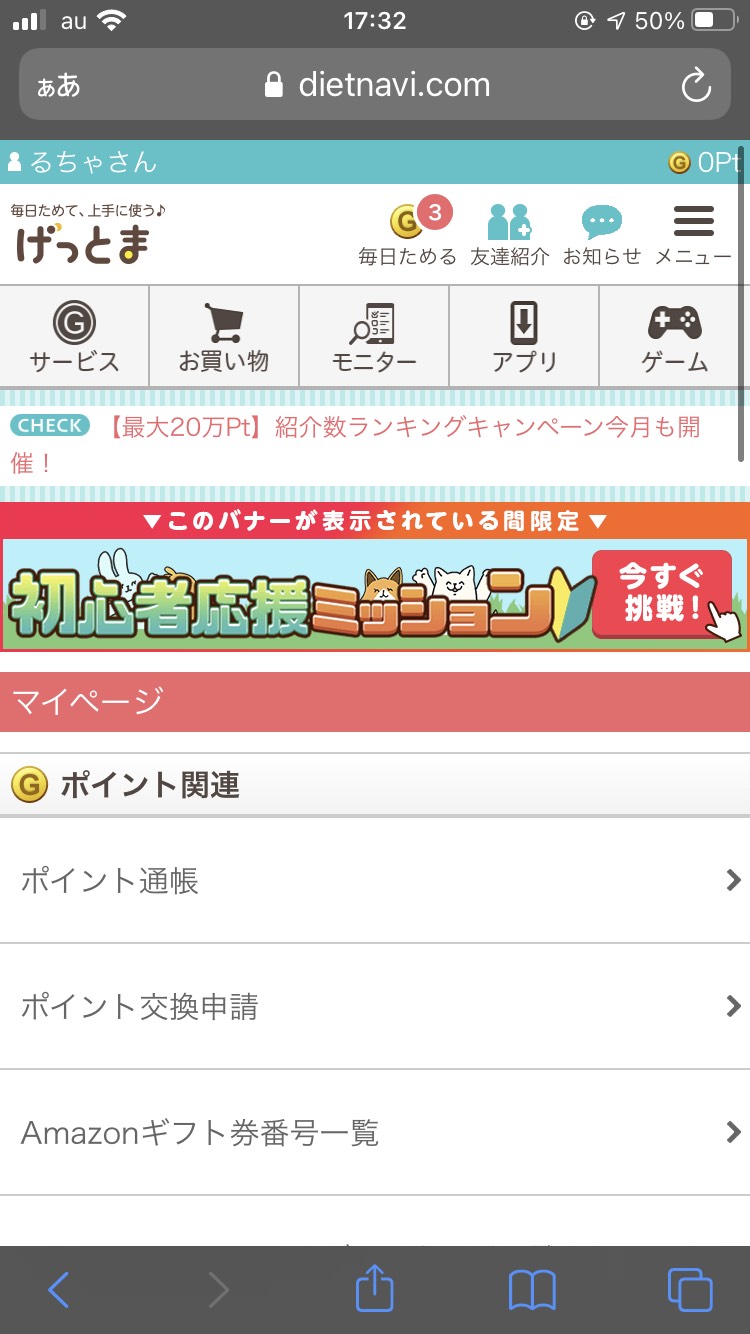Go back in Safari
Viewport: 750px width, 1334px height.
click(58, 1290)
